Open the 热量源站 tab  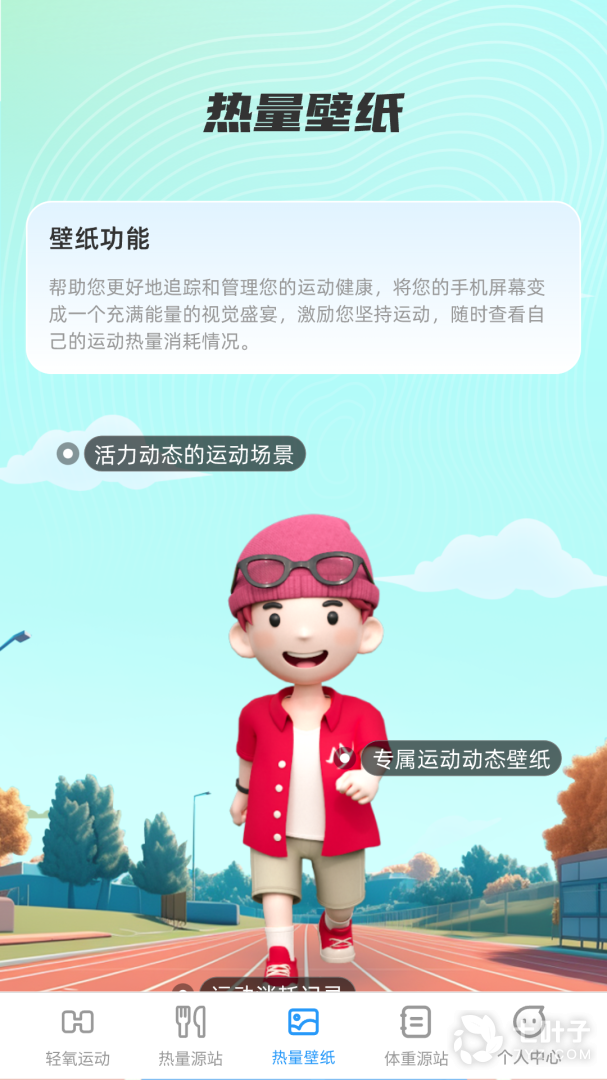190,1035
